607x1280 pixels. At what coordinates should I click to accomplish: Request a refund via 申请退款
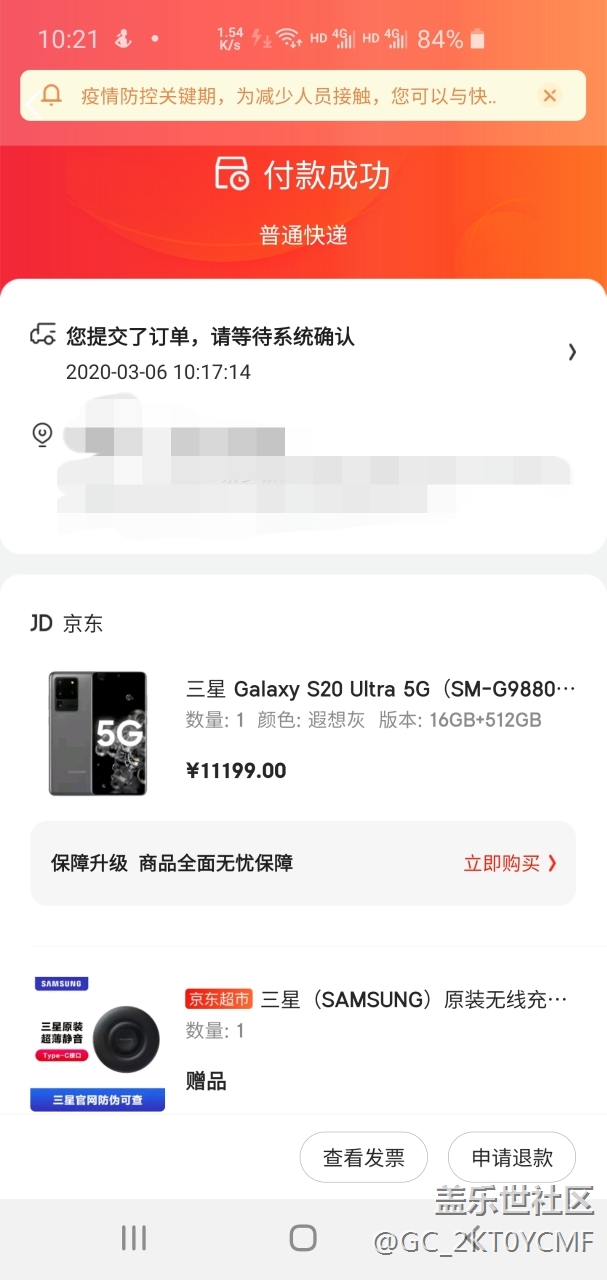coord(512,1158)
